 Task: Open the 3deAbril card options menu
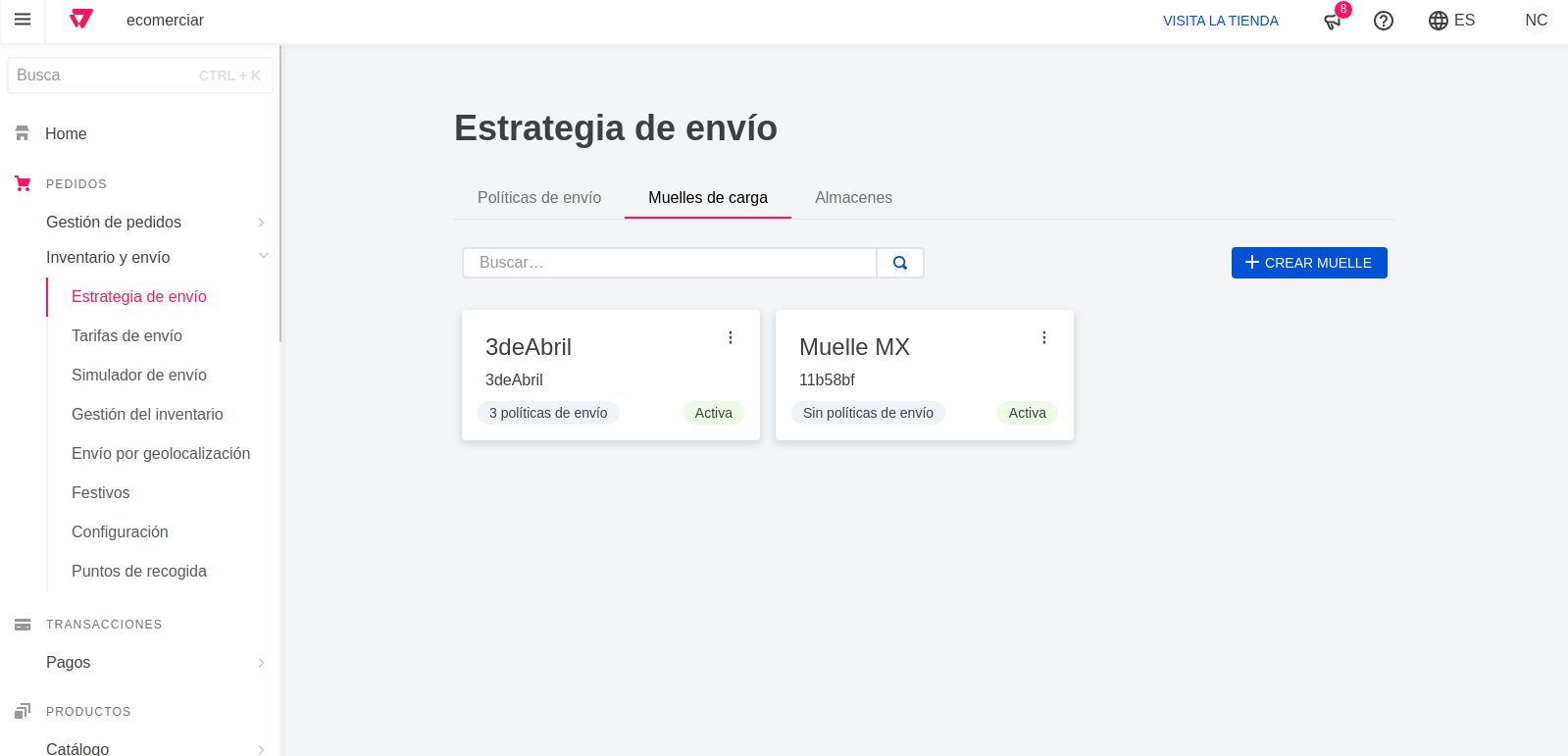(731, 337)
